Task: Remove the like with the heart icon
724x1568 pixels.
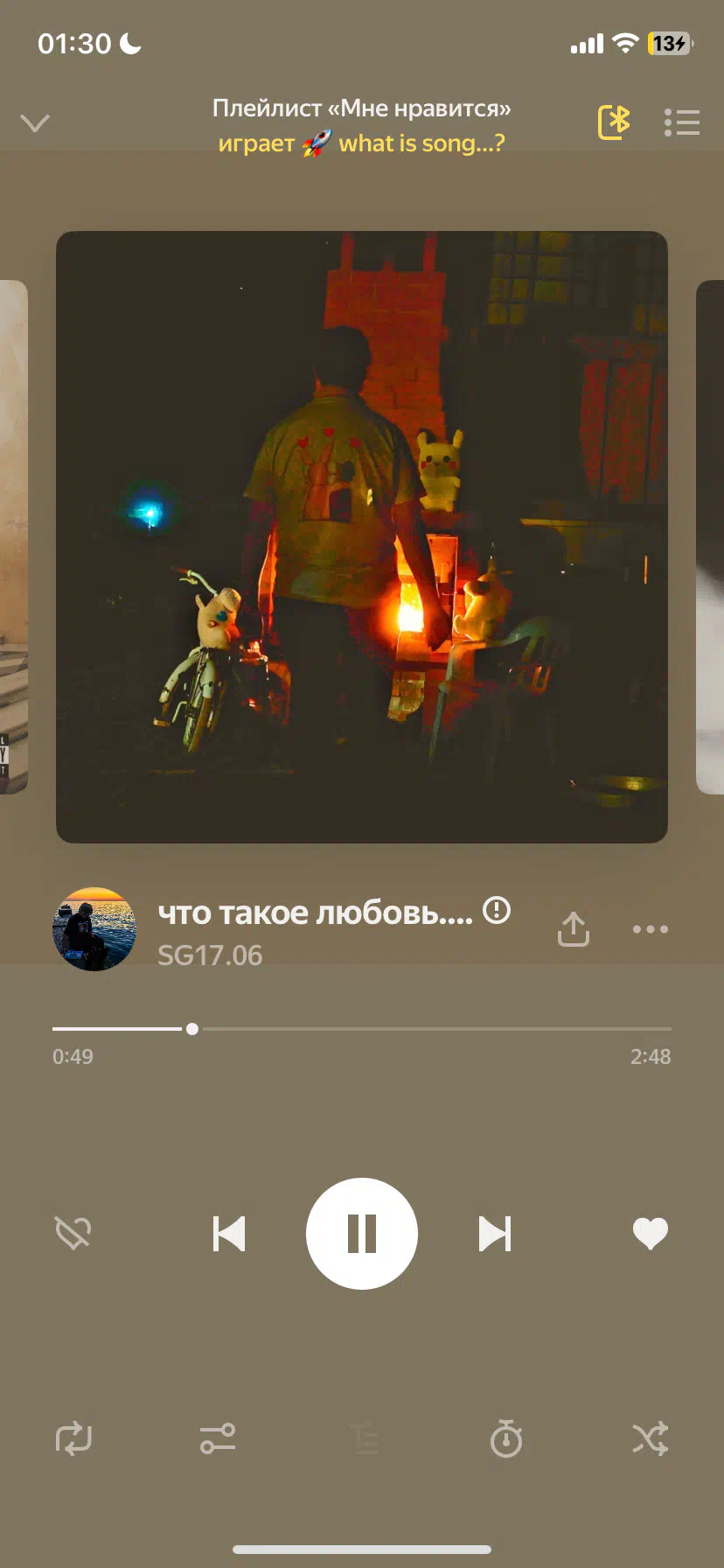Action: tap(651, 1234)
